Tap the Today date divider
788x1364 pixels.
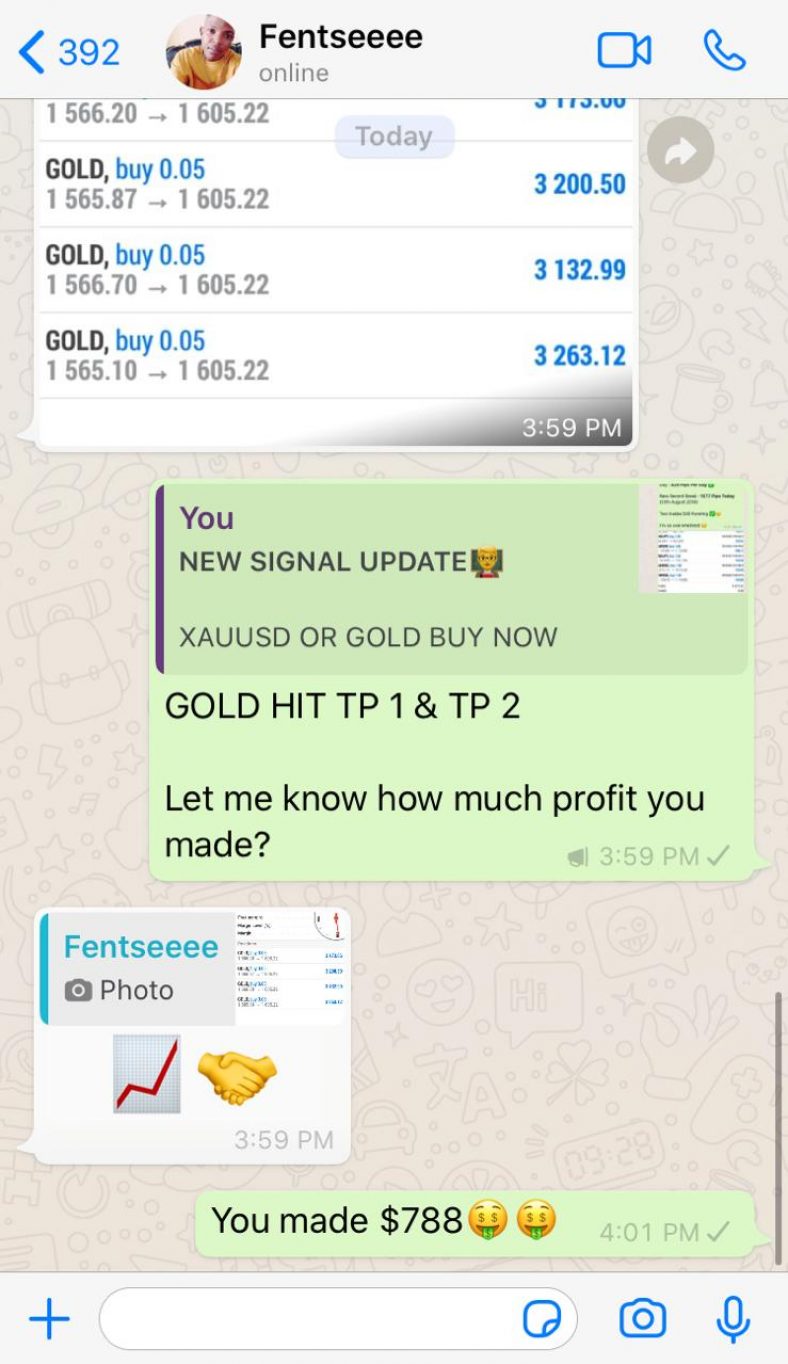[x=394, y=137]
